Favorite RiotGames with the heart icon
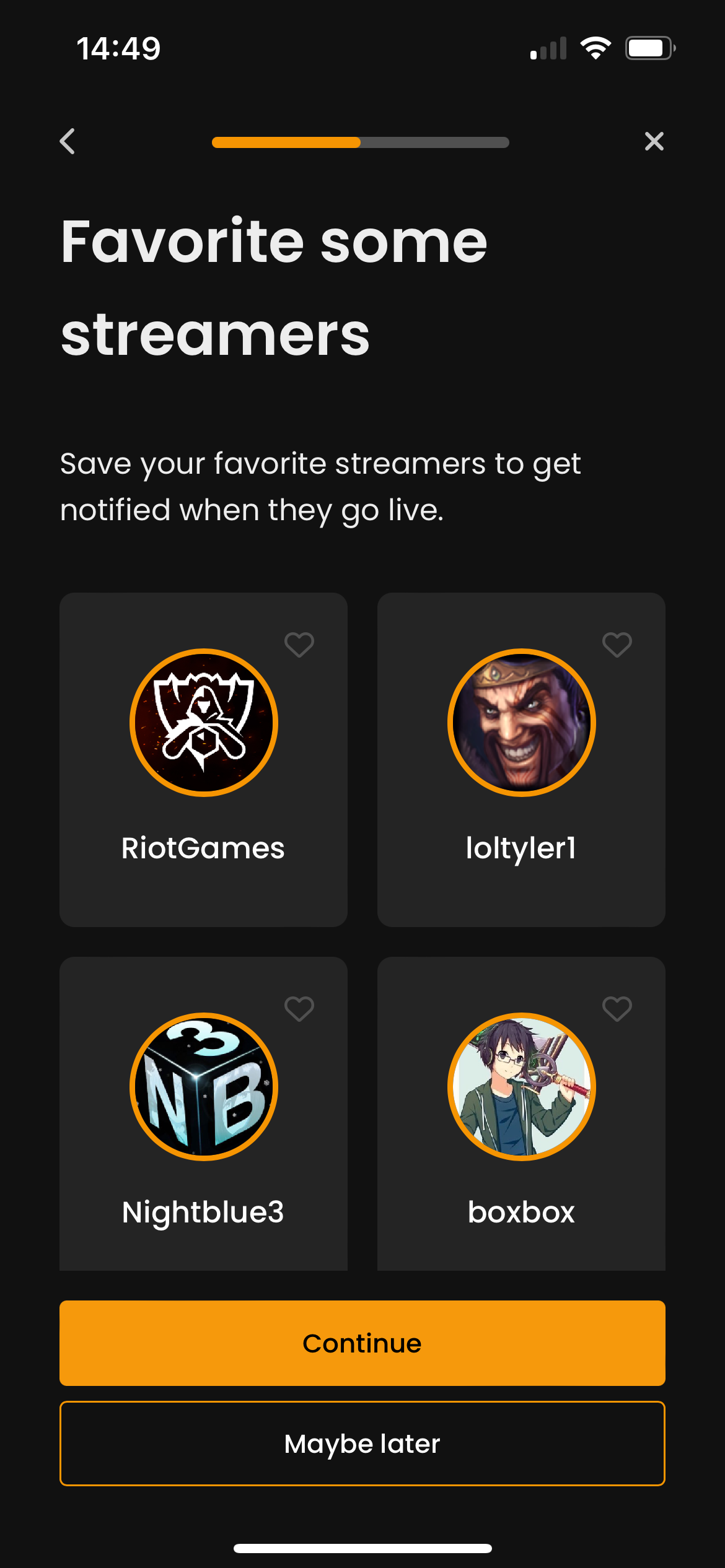This screenshot has width=725, height=1568. point(299,645)
